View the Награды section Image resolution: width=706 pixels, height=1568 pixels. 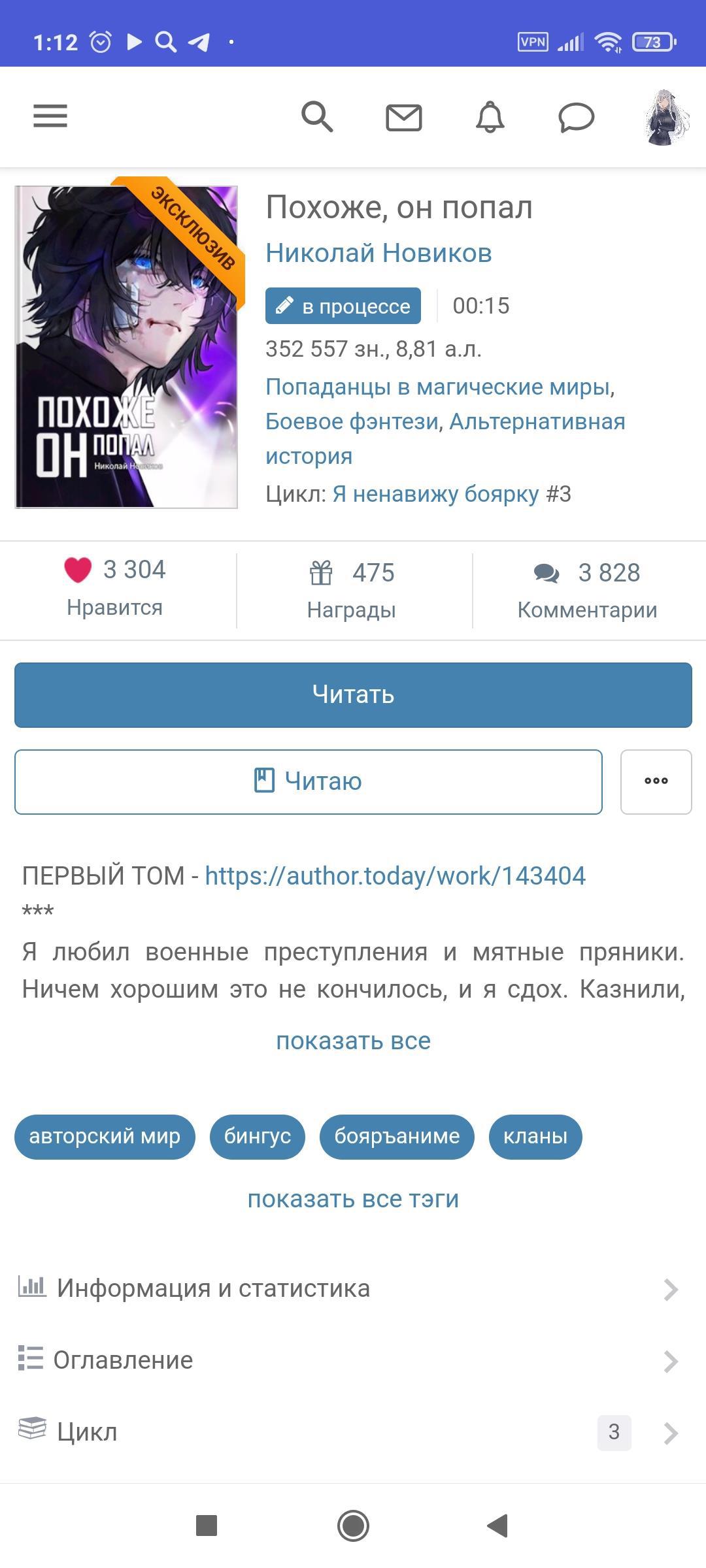tap(352, 590)
